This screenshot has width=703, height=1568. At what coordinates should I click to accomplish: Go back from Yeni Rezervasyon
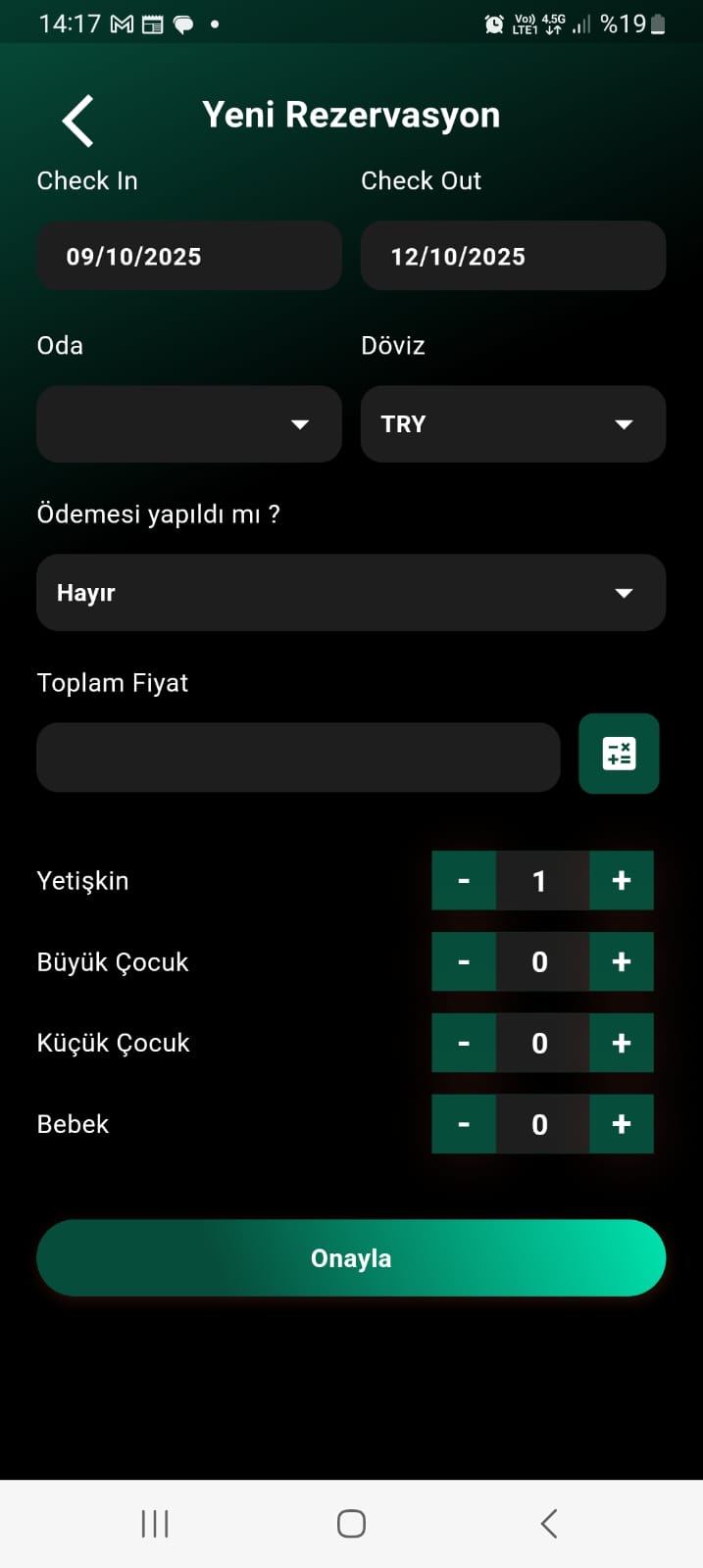coord(78,121)
